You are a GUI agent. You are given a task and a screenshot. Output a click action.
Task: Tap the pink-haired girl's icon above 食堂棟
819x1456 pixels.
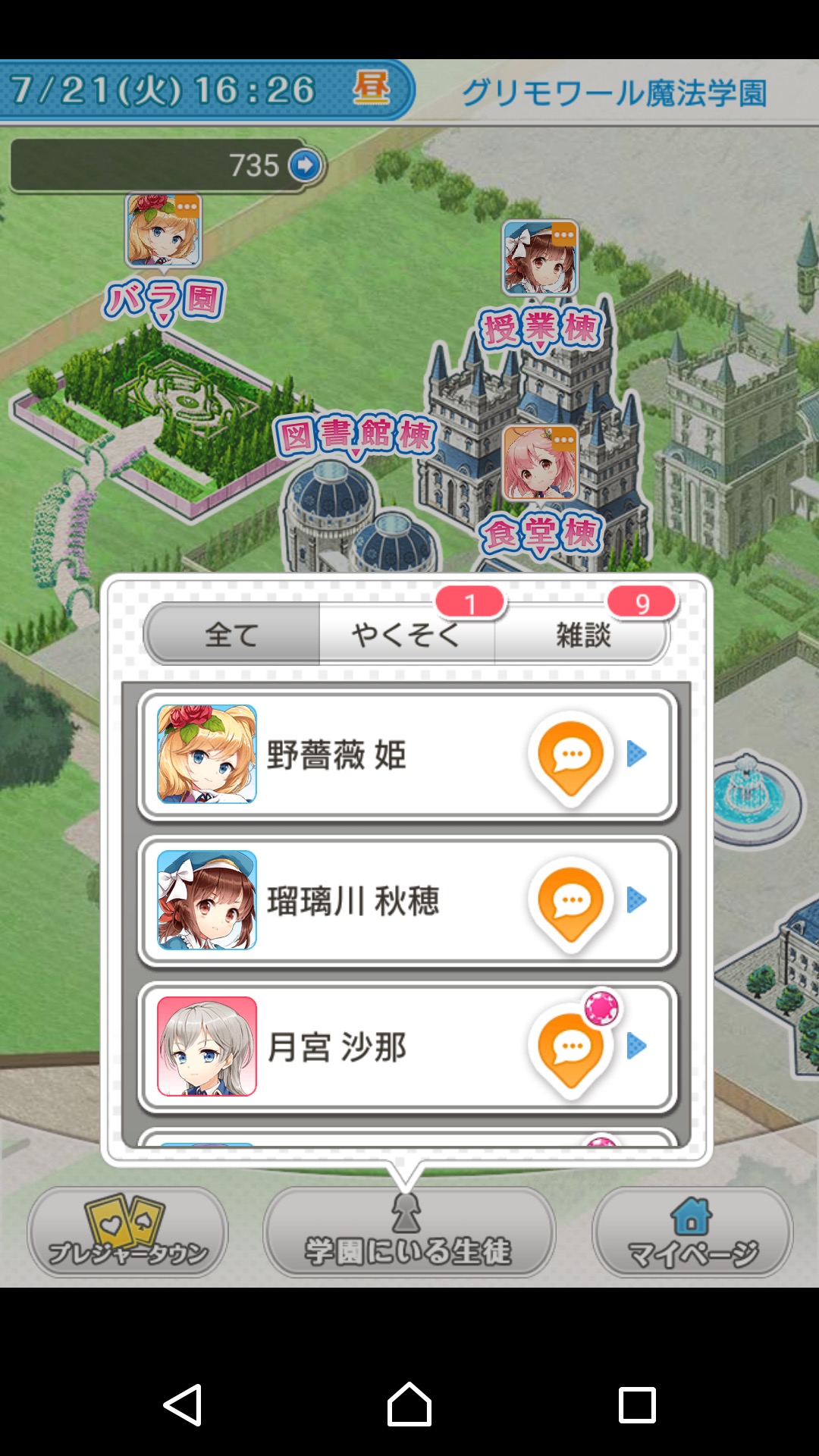[540, 463]
